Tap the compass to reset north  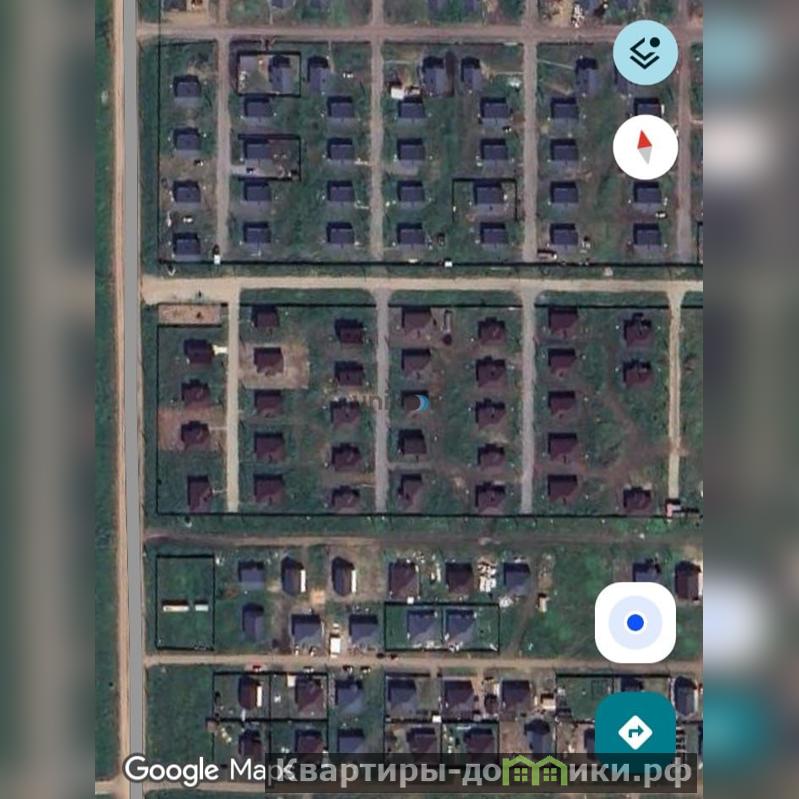tap(645, 148)
